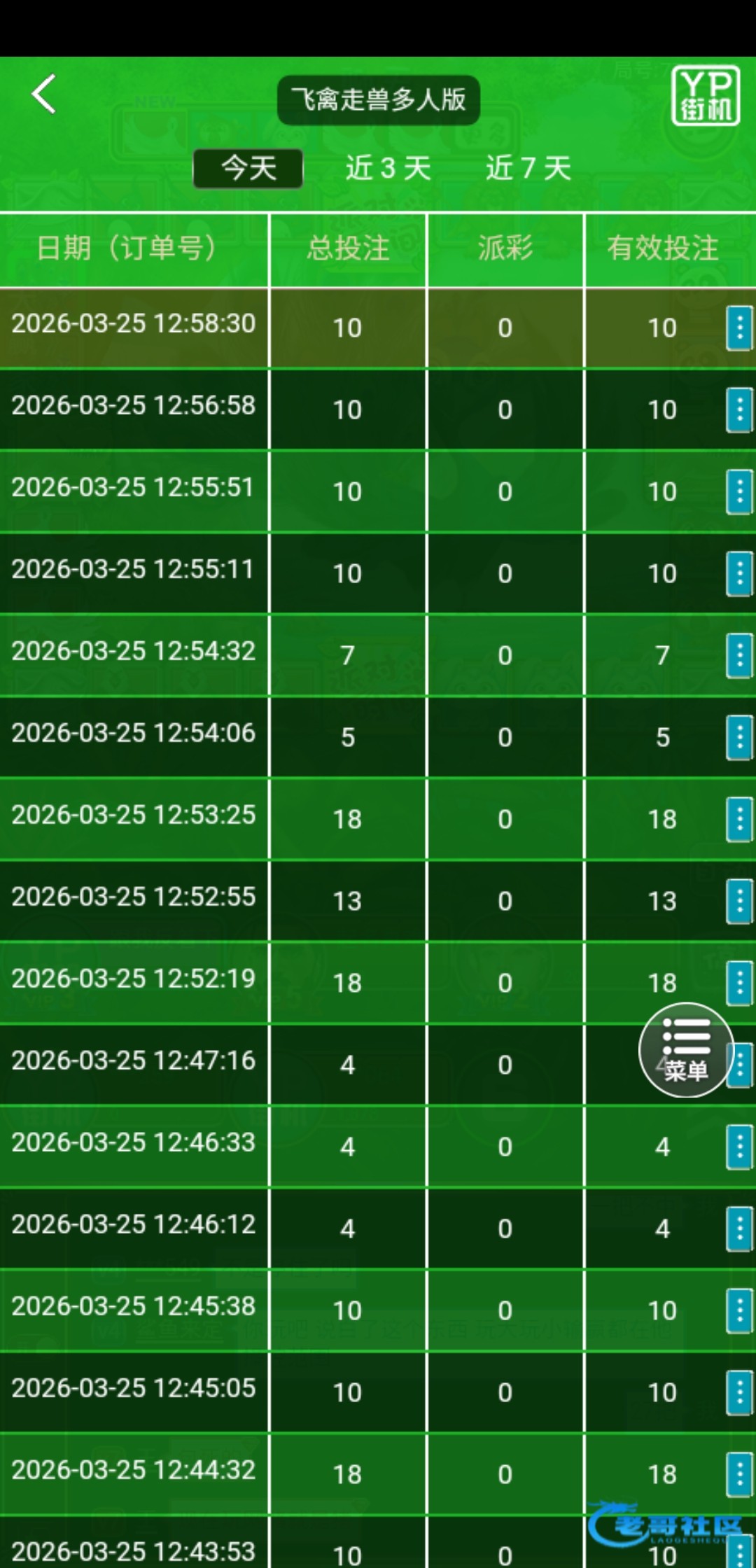Switch to the 近 7 天 tab
The image size is (756, 1568).
click(x=528, y=169)
